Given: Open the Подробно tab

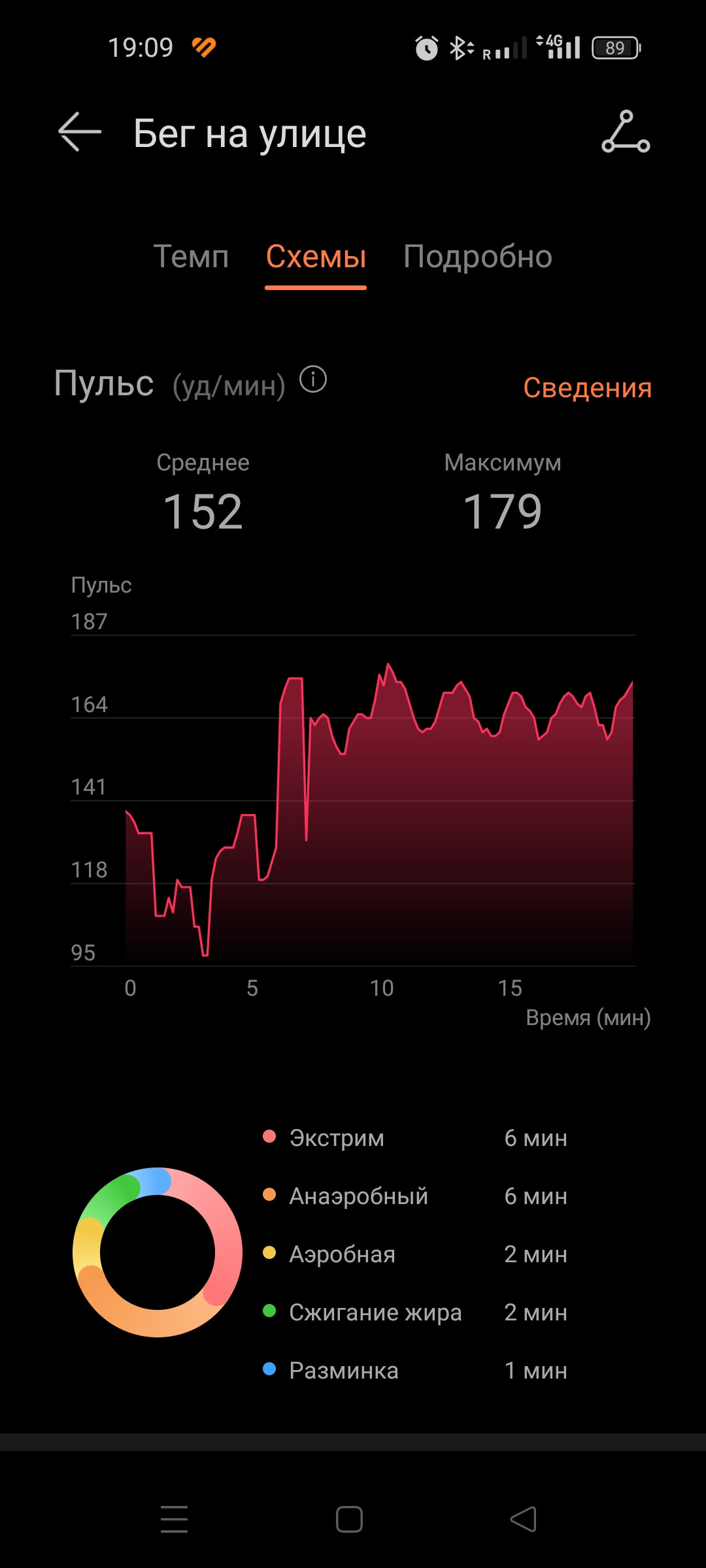Looking at the screenshot, I should pyautogui.click(x=478, y=257).
